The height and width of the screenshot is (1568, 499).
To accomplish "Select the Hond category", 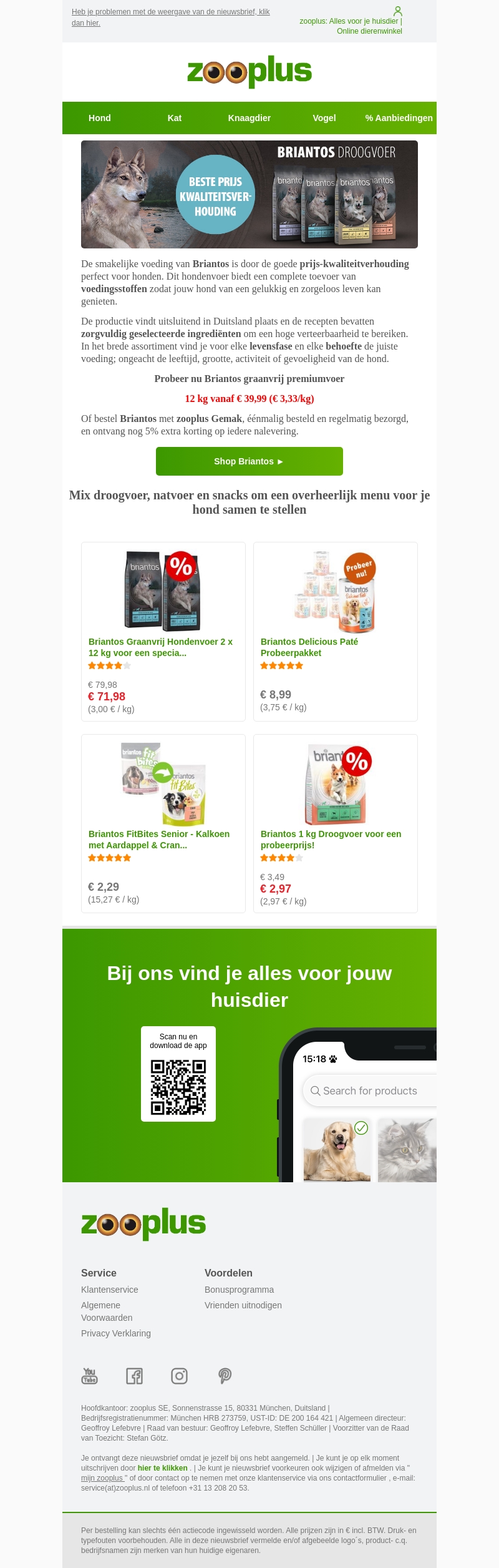I will click(x=100, y=118).
